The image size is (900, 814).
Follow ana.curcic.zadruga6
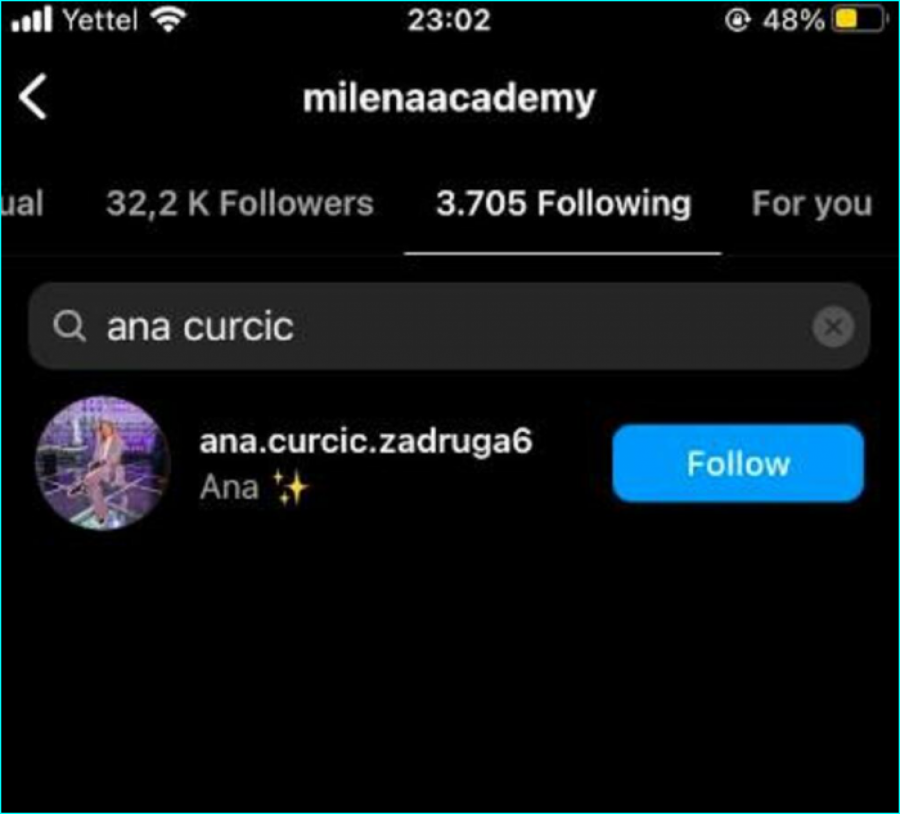click(x=737, y=463)
